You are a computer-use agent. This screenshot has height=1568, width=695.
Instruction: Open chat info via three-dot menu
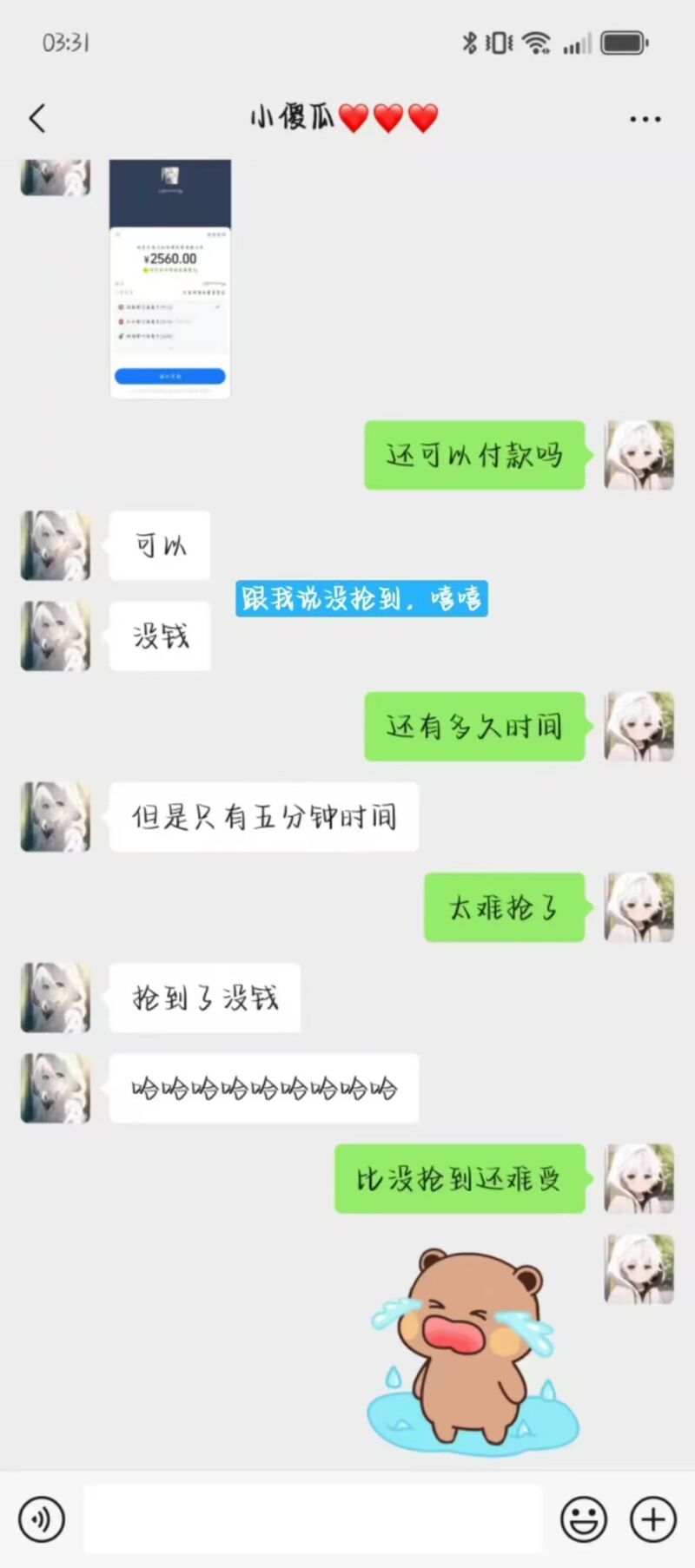click(645, 119)
